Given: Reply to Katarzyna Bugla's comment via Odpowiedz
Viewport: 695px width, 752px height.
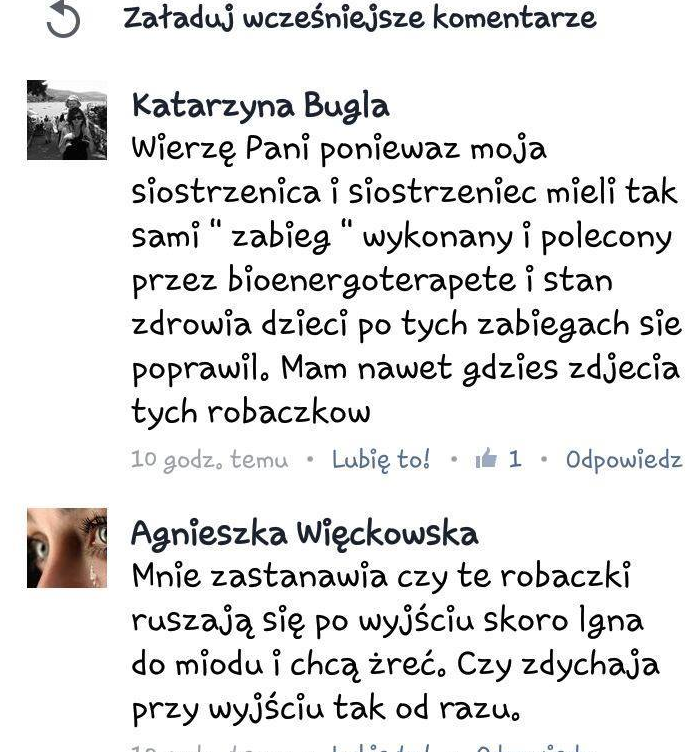Looking at the screenshot, I should tap(623, 459).
